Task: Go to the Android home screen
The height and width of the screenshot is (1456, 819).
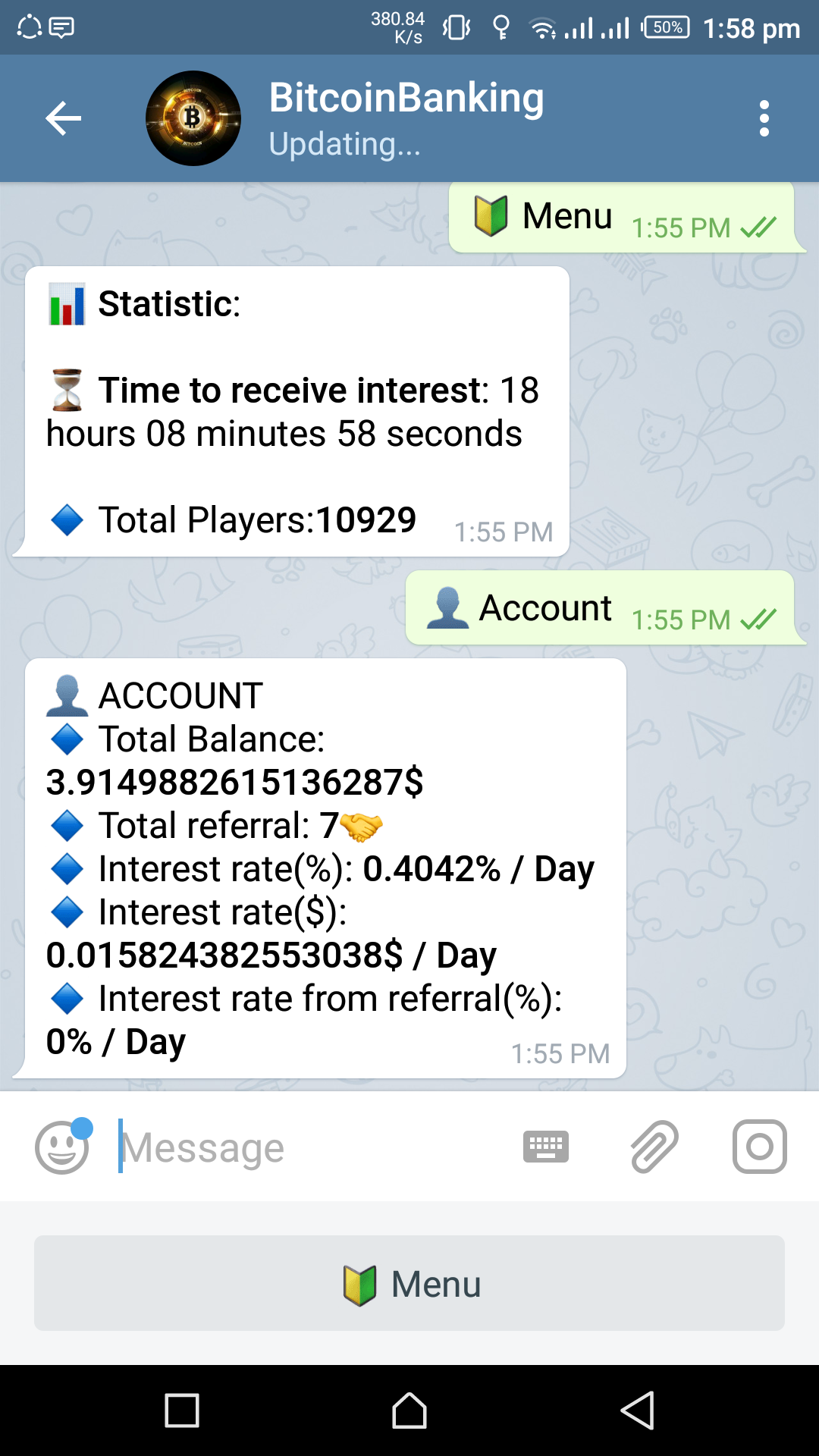Action: tap(409, 1410)
